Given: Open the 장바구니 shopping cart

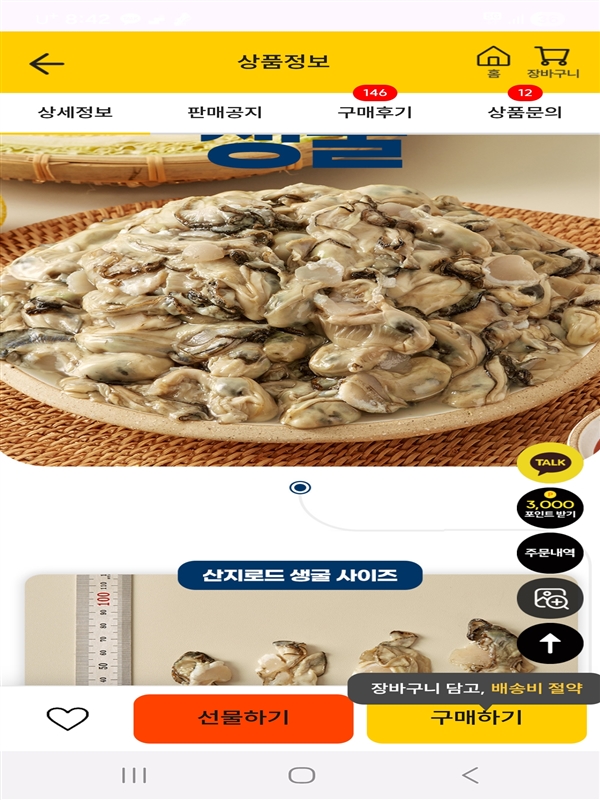Looking at the screenshot, I should [553, 62].
